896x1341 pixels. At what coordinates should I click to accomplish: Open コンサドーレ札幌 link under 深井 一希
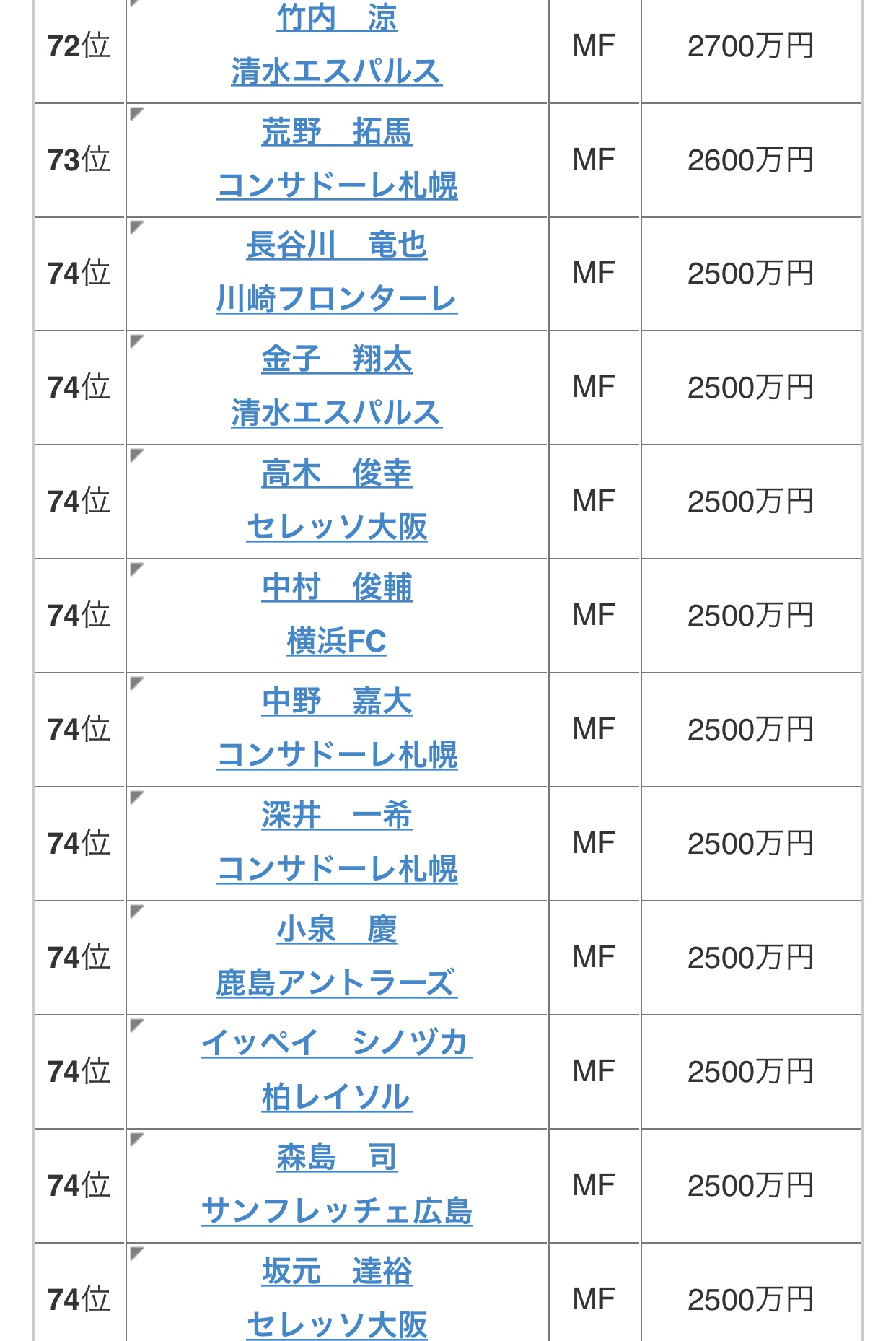click(336, 869)
